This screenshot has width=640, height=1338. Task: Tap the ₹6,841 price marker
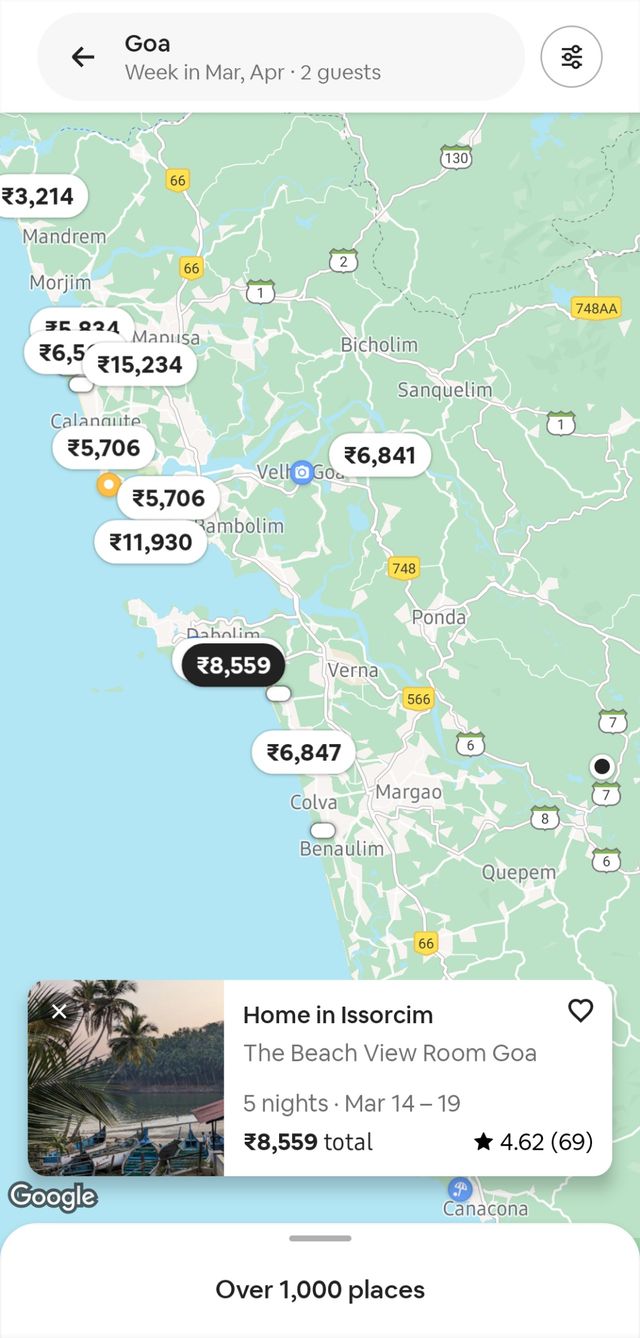(380, 455)
